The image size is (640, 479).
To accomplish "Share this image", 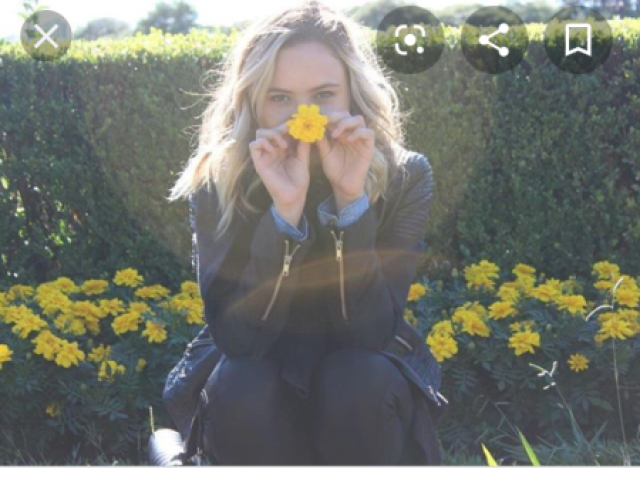I will pyautogui.click(x=494, y=40).
